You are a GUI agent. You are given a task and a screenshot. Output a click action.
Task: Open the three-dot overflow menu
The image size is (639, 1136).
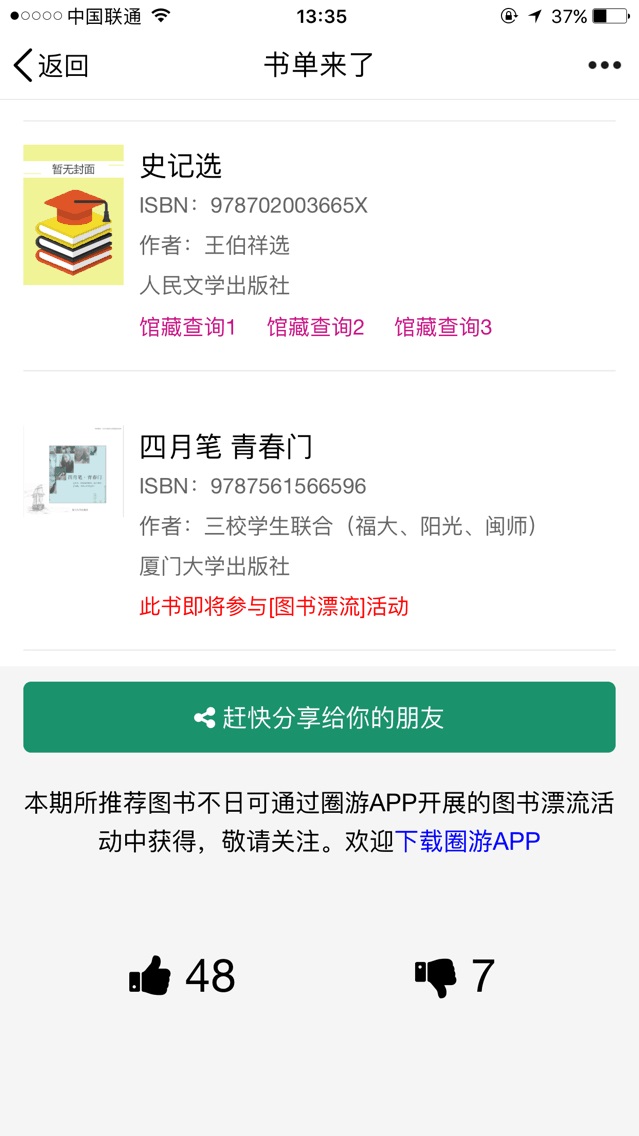click(x=604, y=66)
